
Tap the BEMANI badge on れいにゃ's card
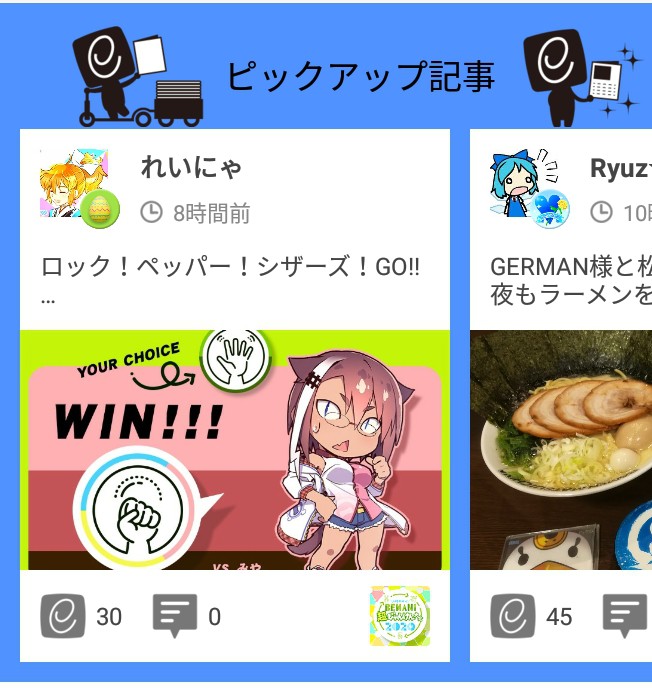click(400, 616)
